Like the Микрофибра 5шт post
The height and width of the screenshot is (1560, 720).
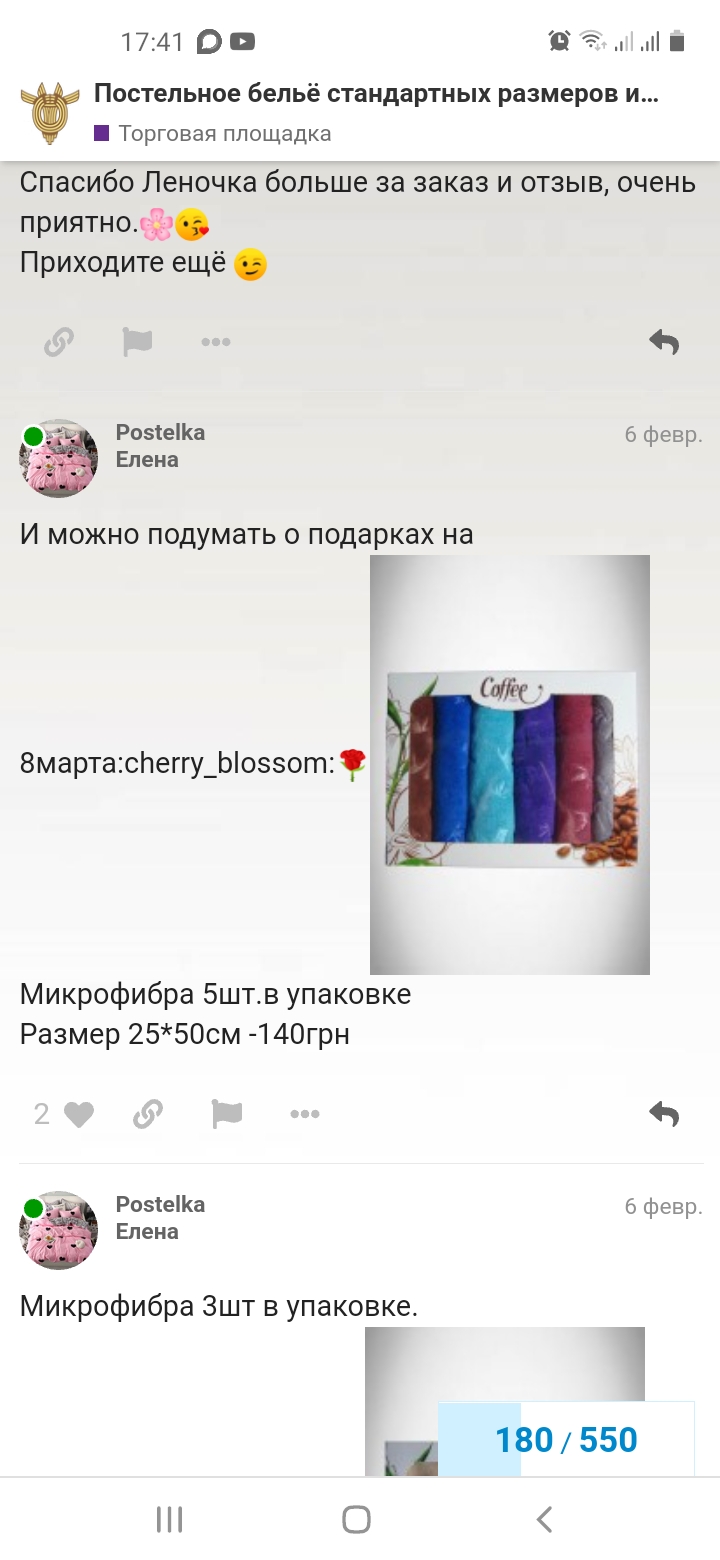coord(64,1114)
